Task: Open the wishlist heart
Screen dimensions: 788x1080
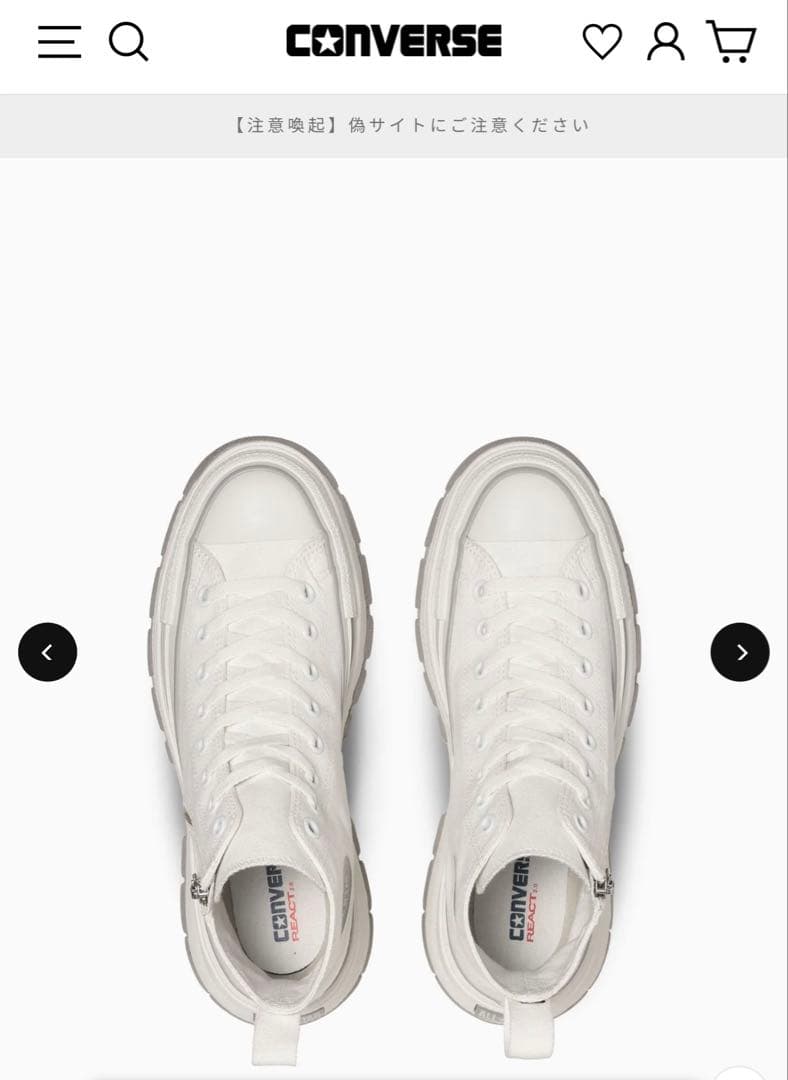Action: tap(602, 42)
